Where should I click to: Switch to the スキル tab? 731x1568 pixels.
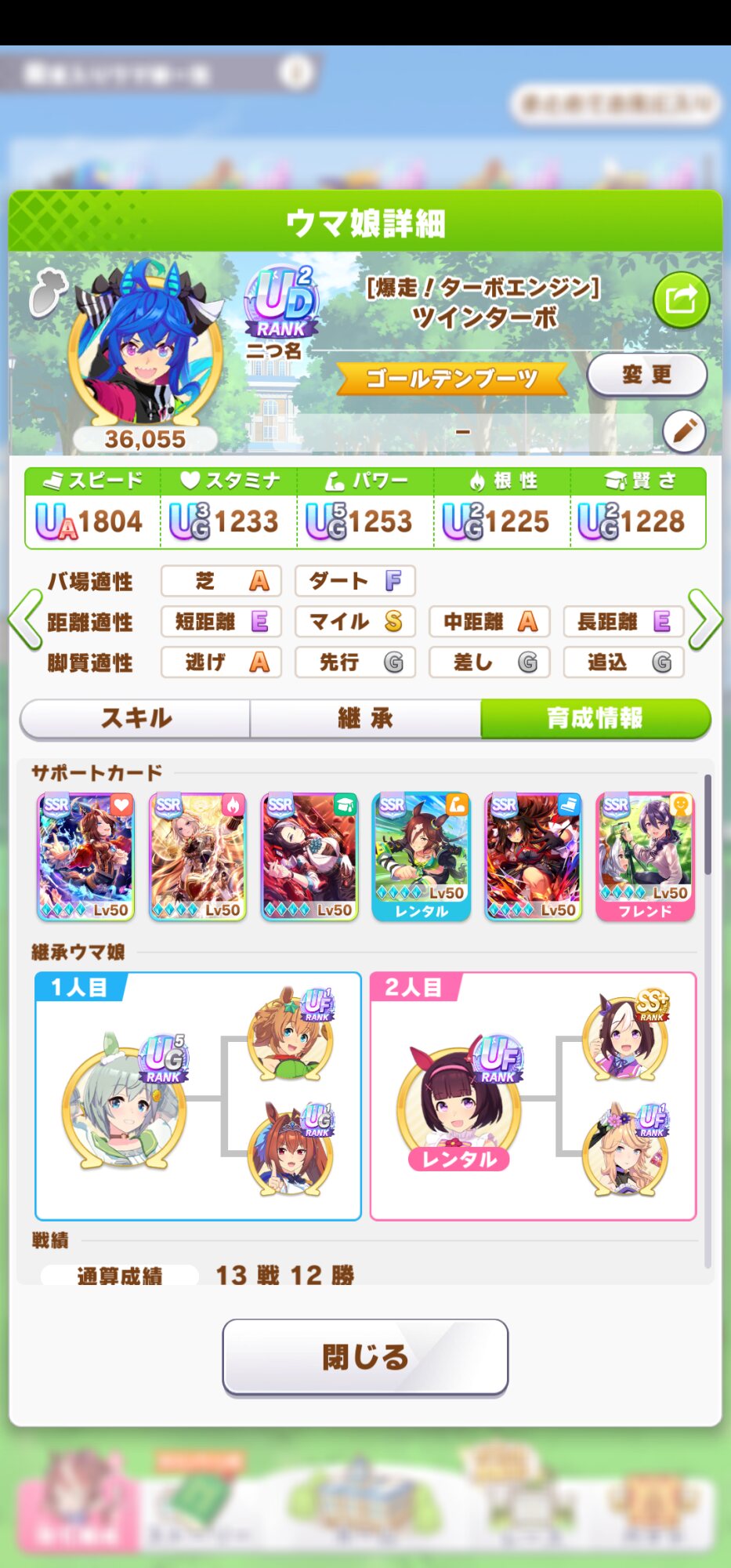[x=136, y=718]
